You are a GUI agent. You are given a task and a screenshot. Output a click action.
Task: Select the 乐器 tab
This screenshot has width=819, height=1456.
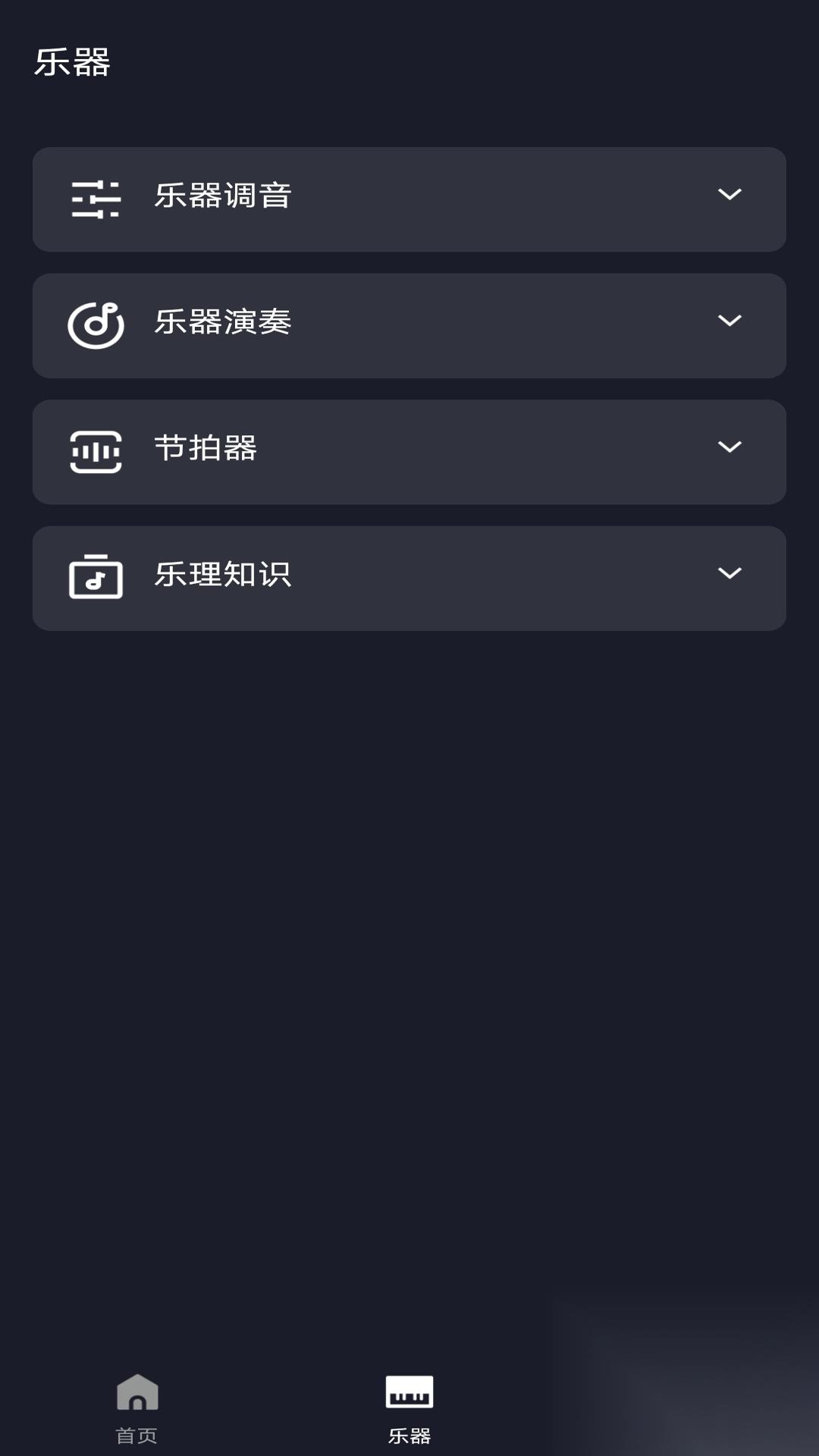point(409,1408)
